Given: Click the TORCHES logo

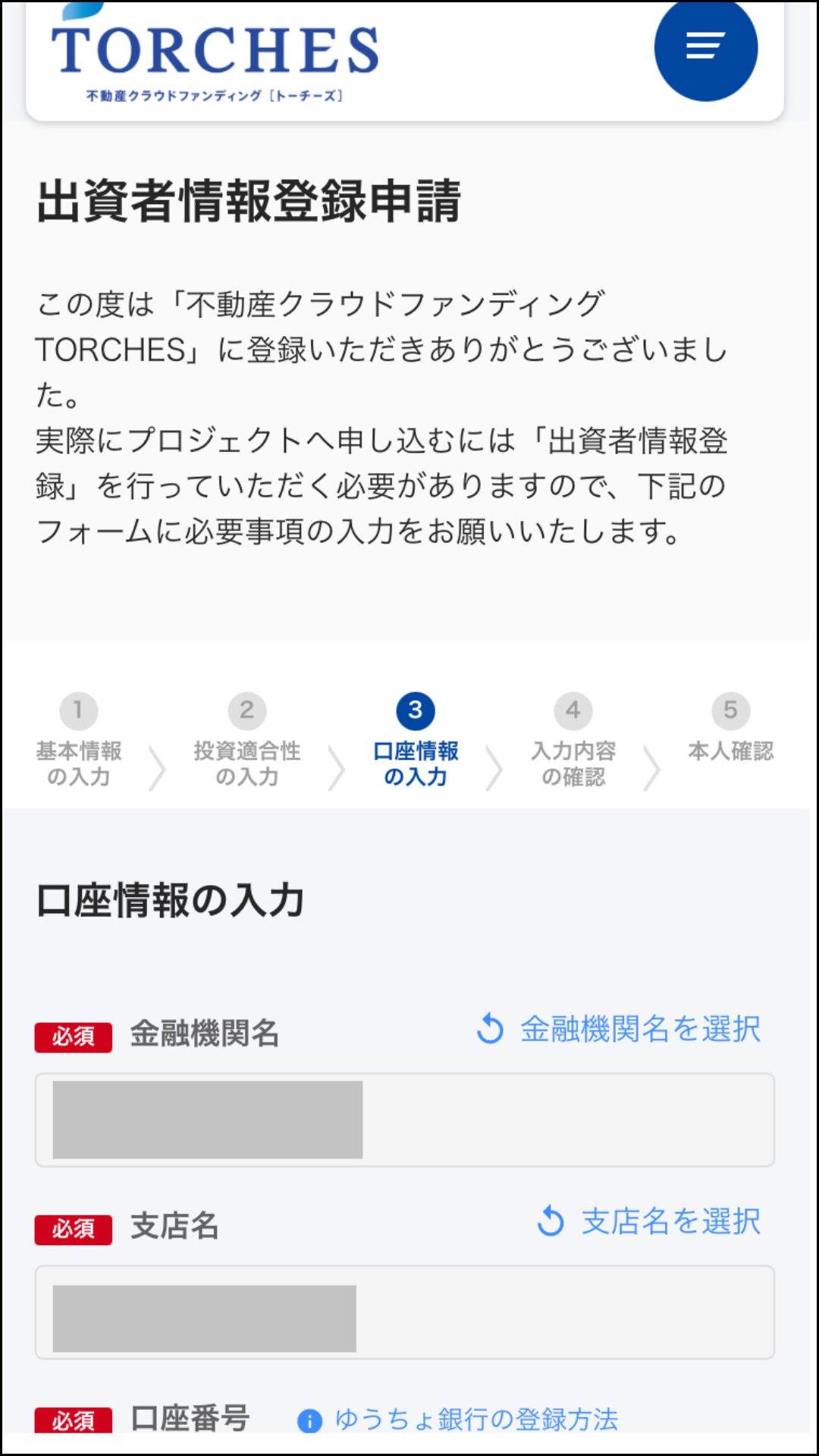Looking at the screenshot, I should (x=215, y=49).
